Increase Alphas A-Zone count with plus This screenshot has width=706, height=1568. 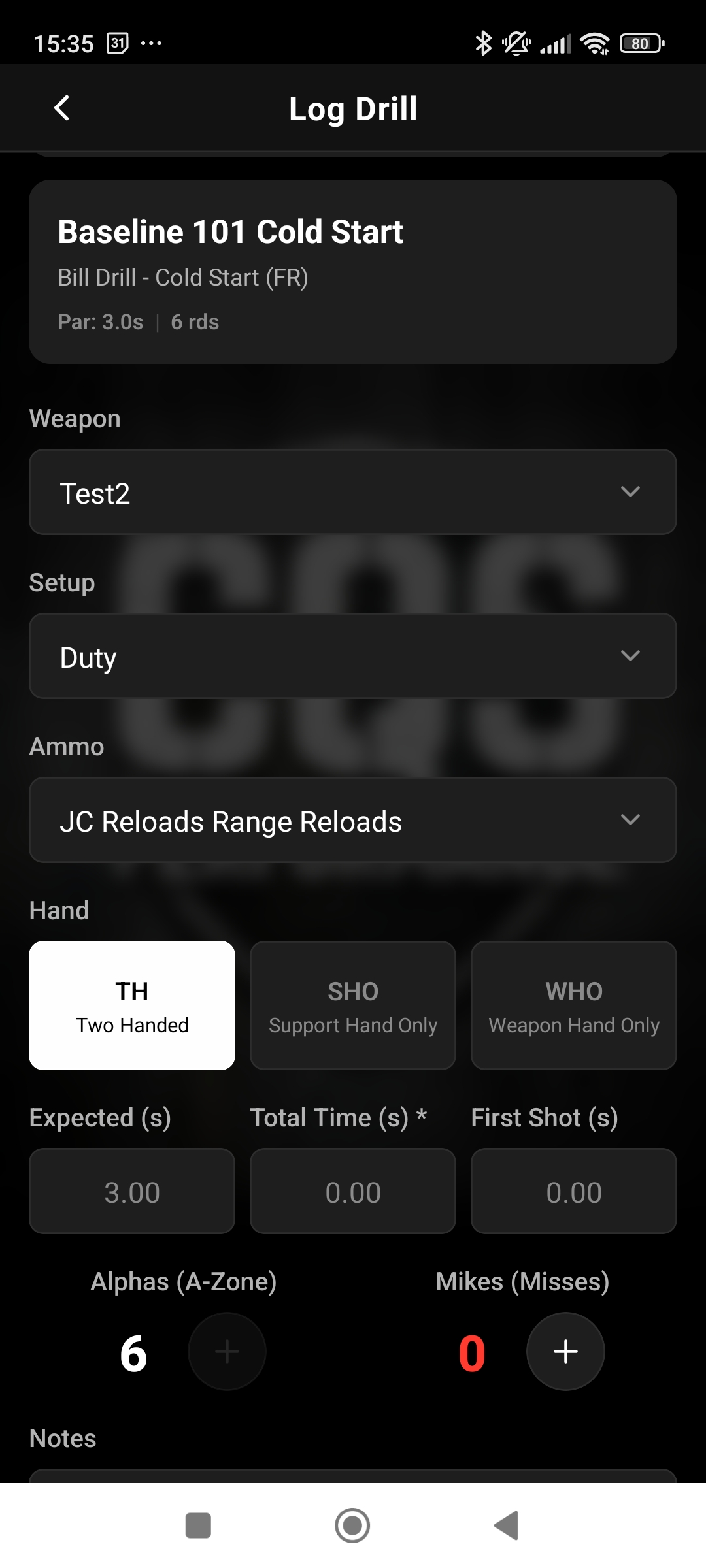point(227,1351)
